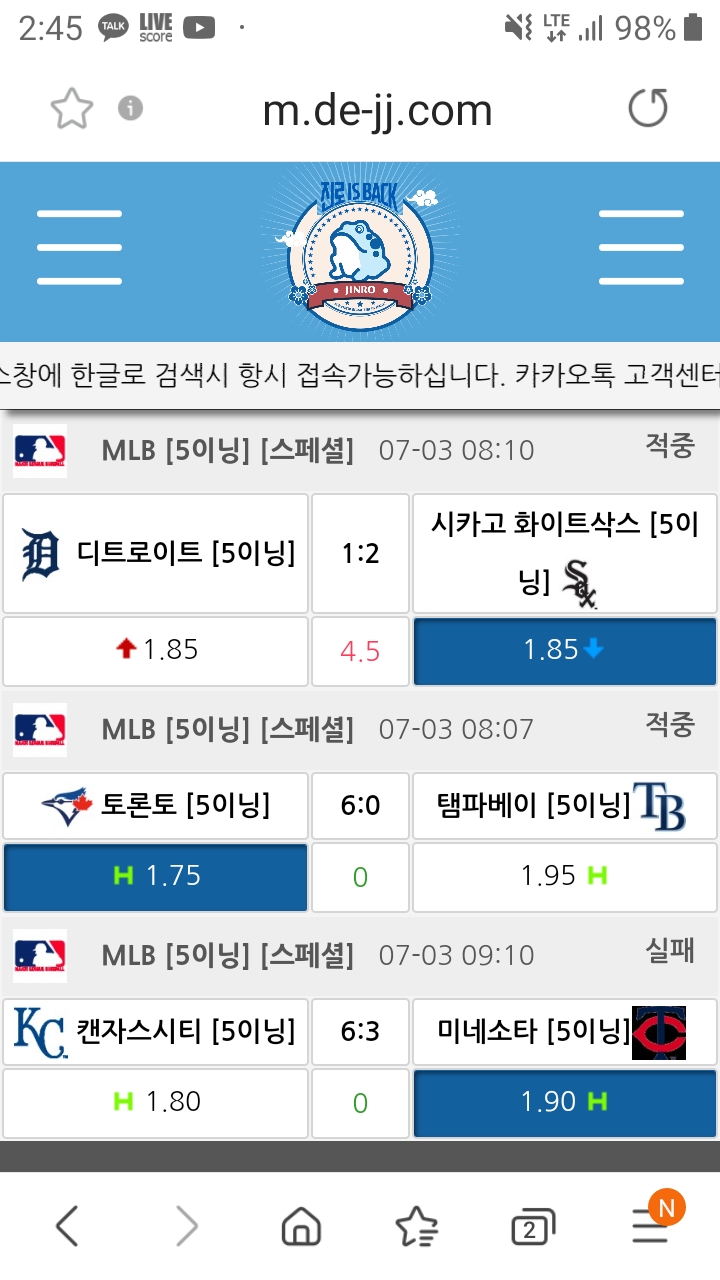View site information icon
The height and width of the screenshot is (1280, 720).
(x=130, y=108)
